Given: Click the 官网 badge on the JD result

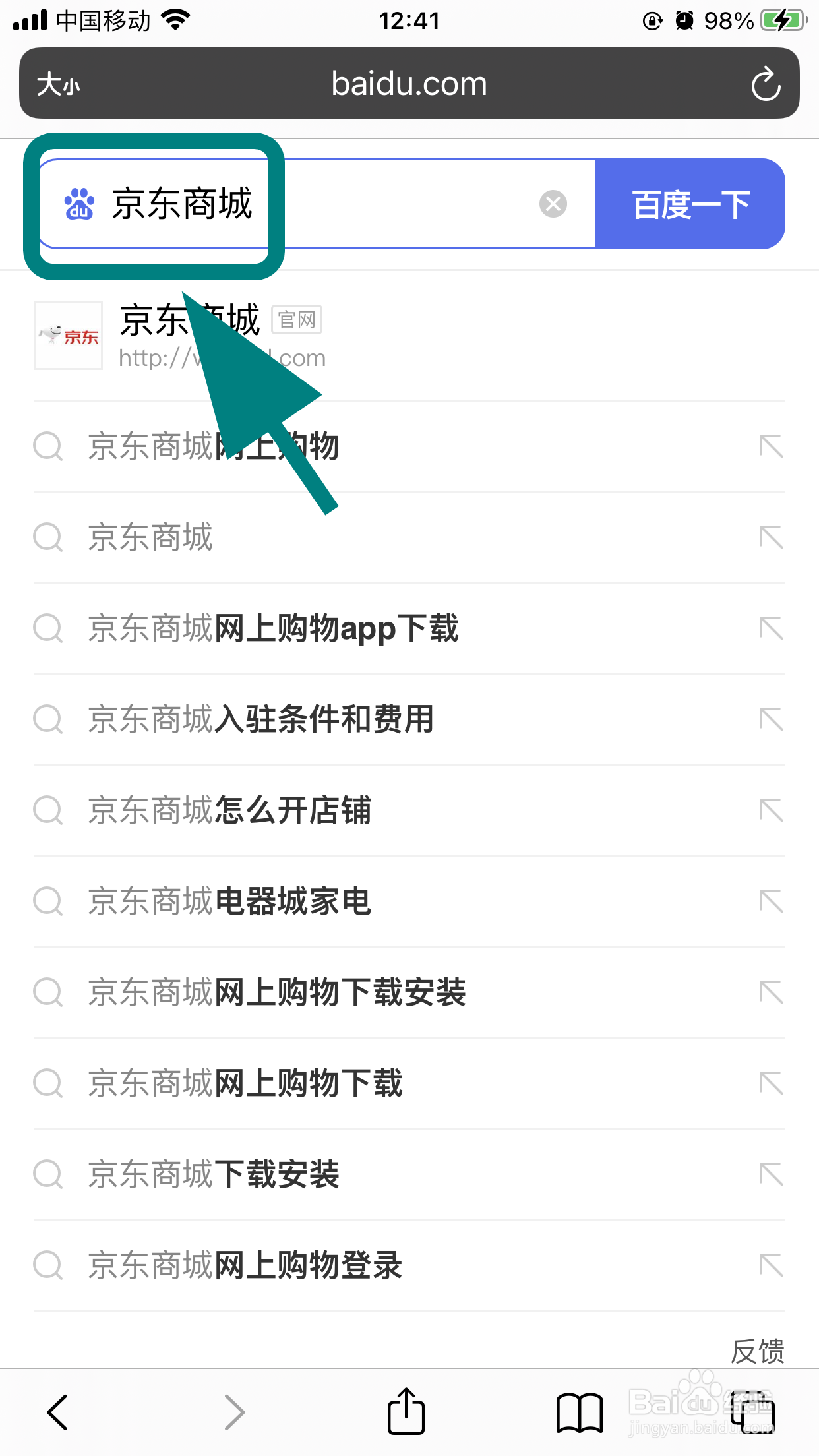Looking at the screenshot, I should 297,319.
